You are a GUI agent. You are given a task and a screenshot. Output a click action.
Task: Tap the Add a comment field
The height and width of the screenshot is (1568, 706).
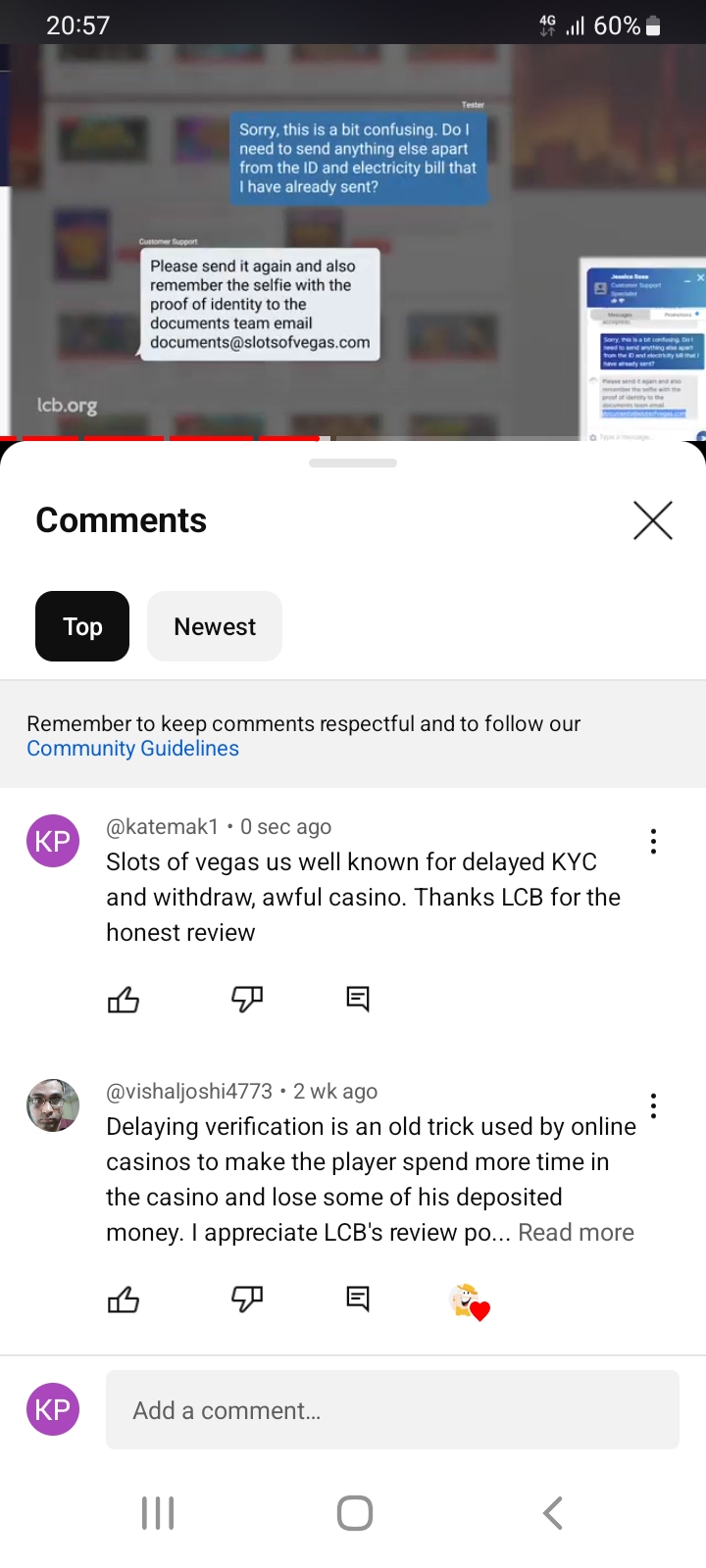click(392, 1410)
